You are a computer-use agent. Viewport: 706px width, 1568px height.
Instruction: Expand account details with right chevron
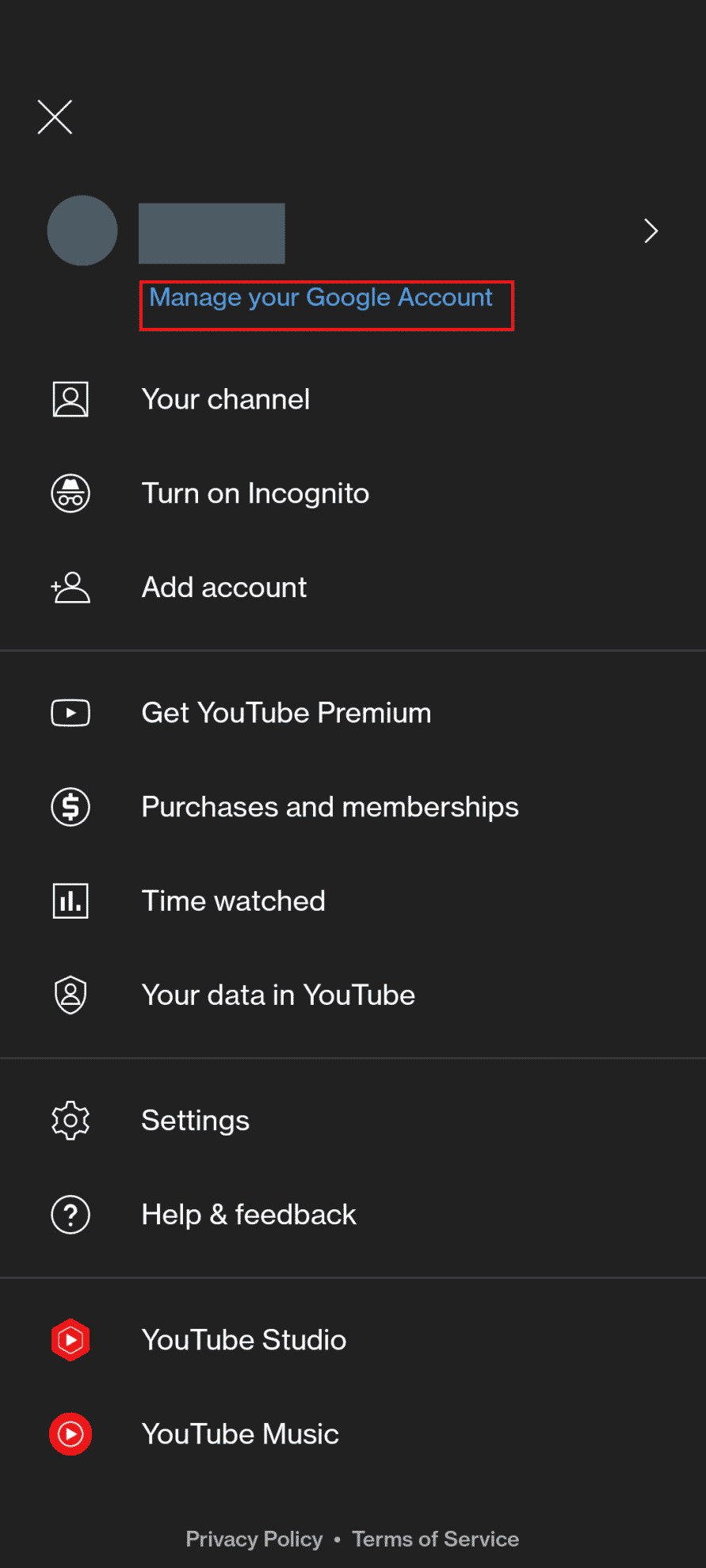tap(651, 231)
